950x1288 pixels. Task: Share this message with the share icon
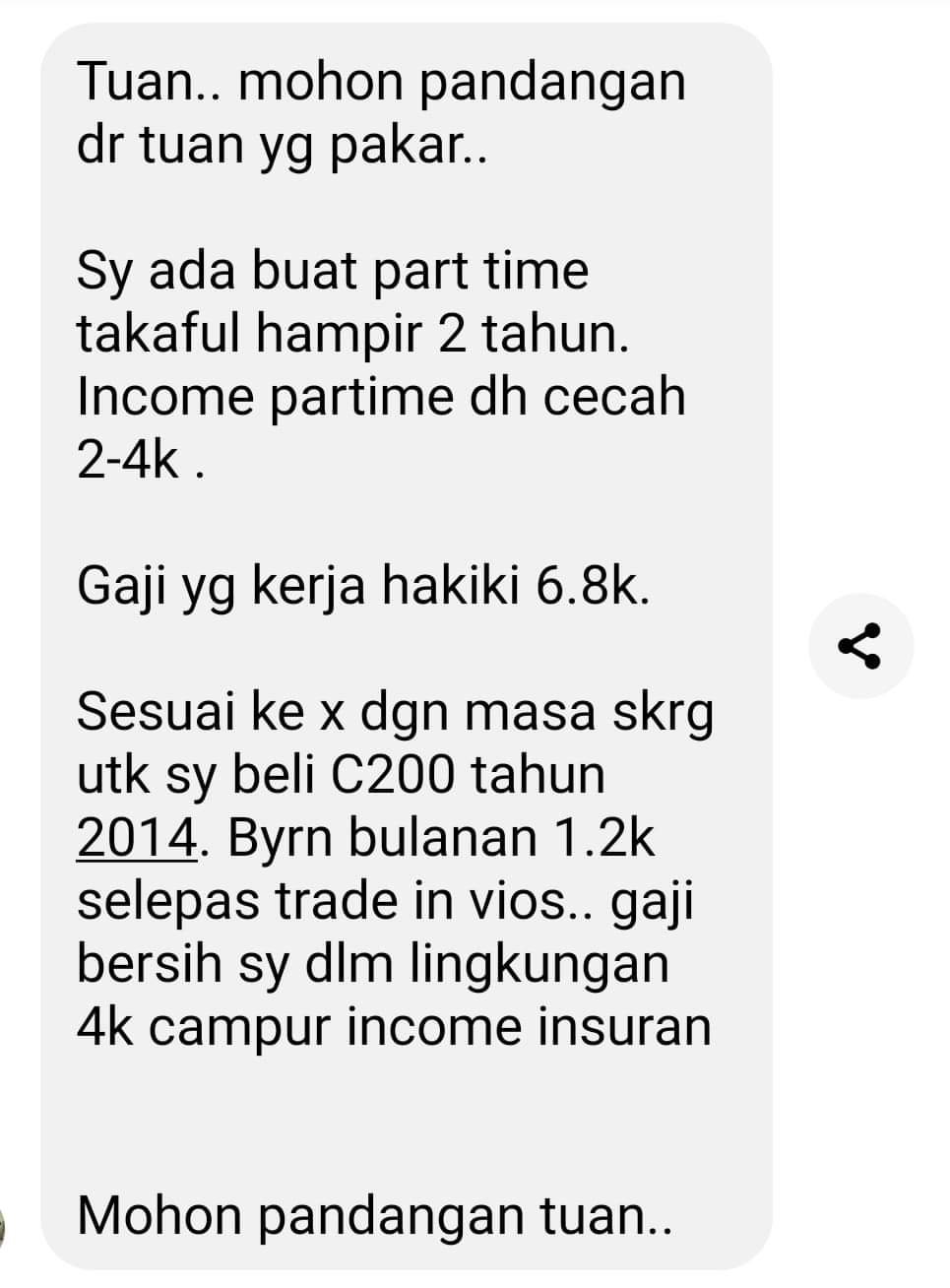point(860,647)
